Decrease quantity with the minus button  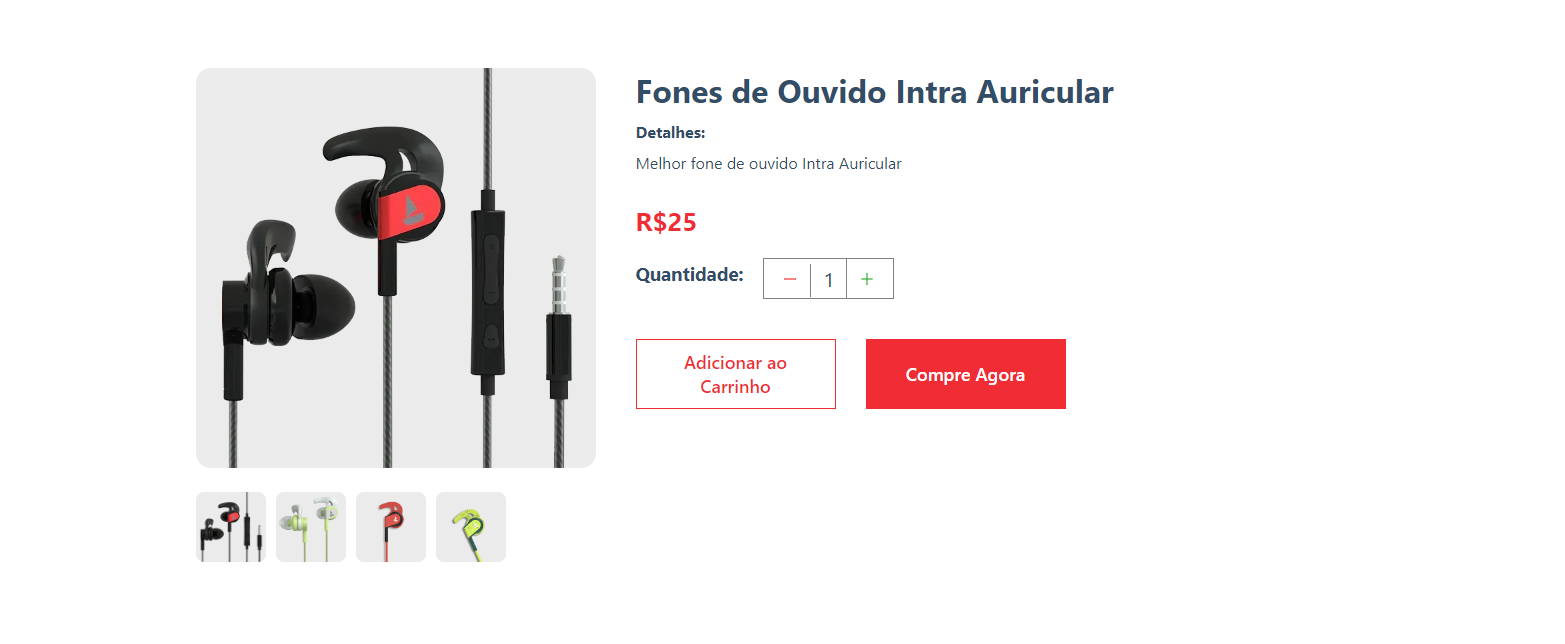789,279
